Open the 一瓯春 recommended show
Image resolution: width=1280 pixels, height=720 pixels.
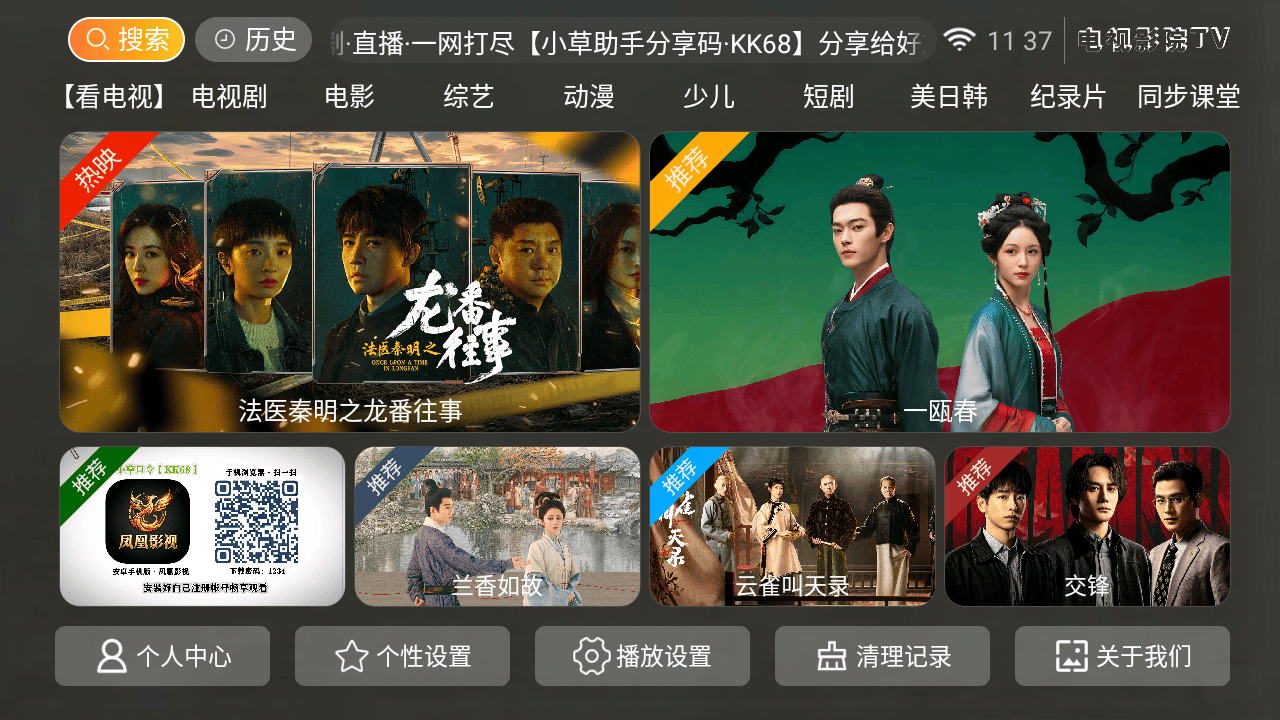pyautogui.click(x=940, y=282)
